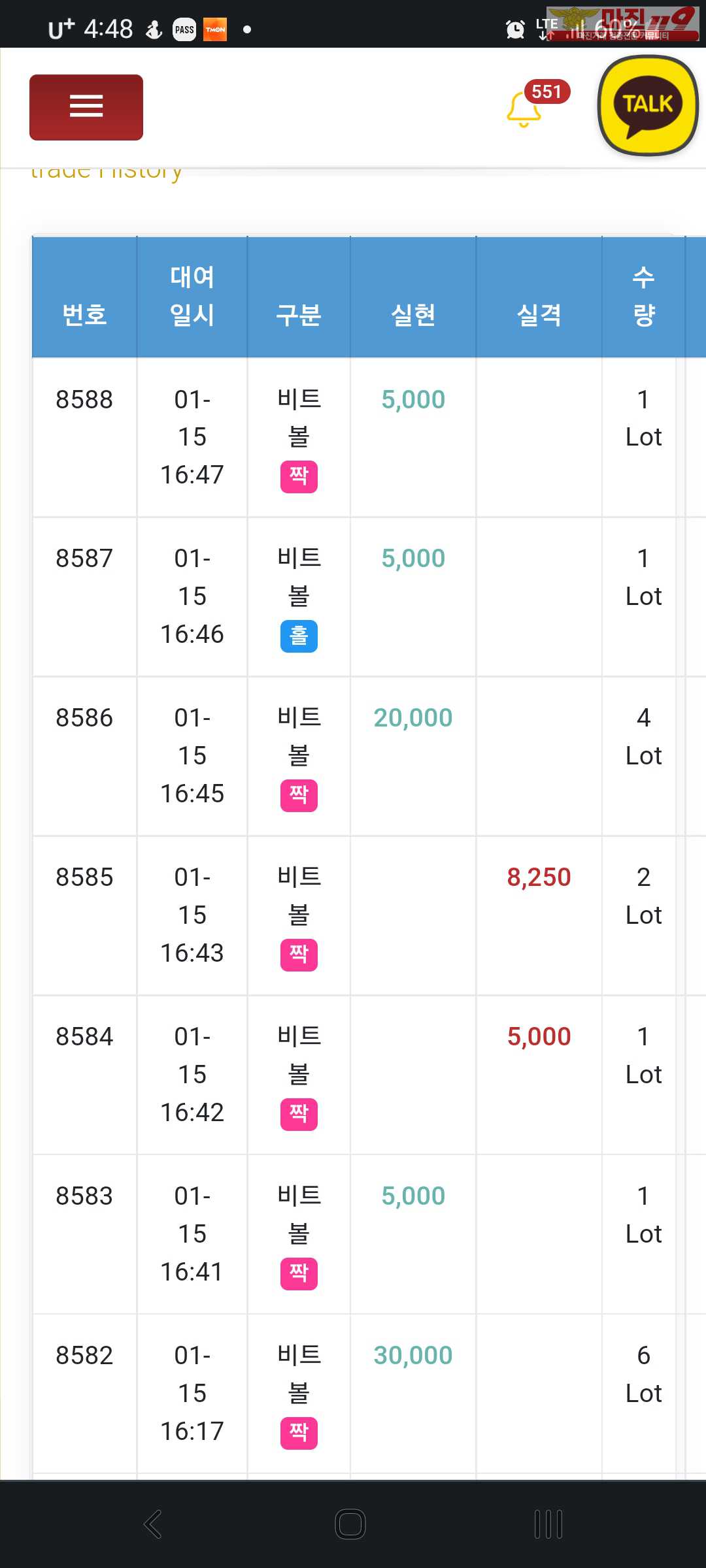This screenshot has width=706, height=1568.
Task: Tap the system home button
Action: coord(350,1524)
